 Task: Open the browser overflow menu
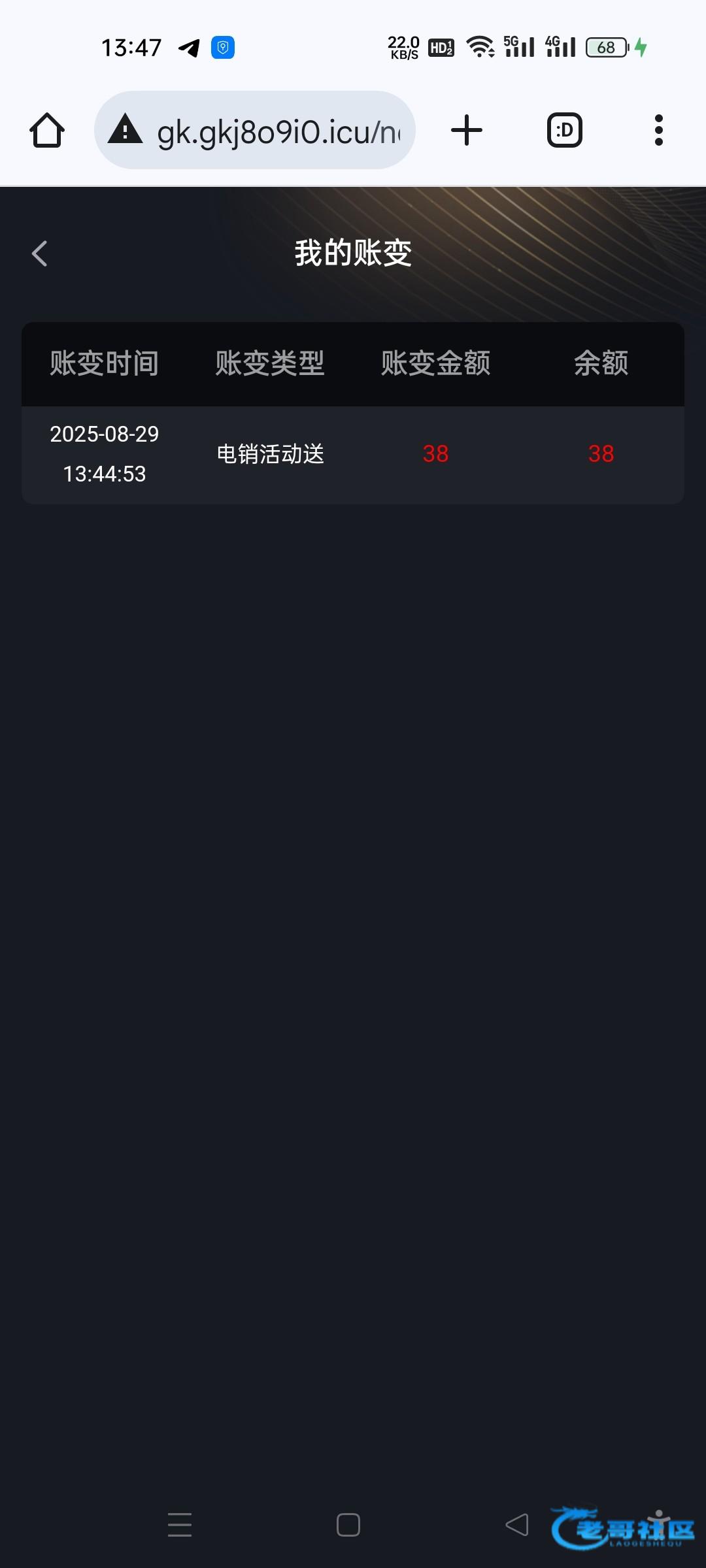(658, 130)
